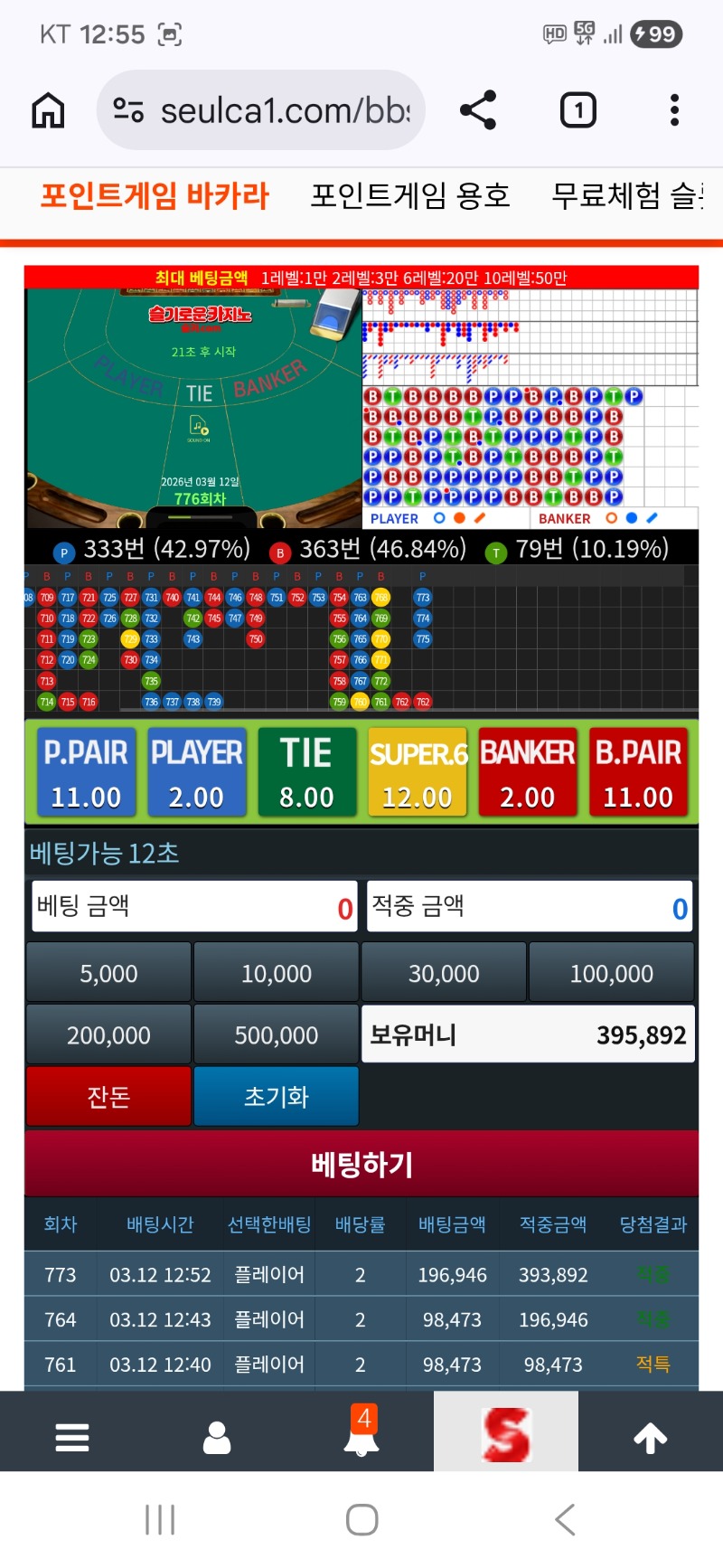Open the browser overflow menu
The height and width of the screenshot is (1568, 723).
[674, 110]
